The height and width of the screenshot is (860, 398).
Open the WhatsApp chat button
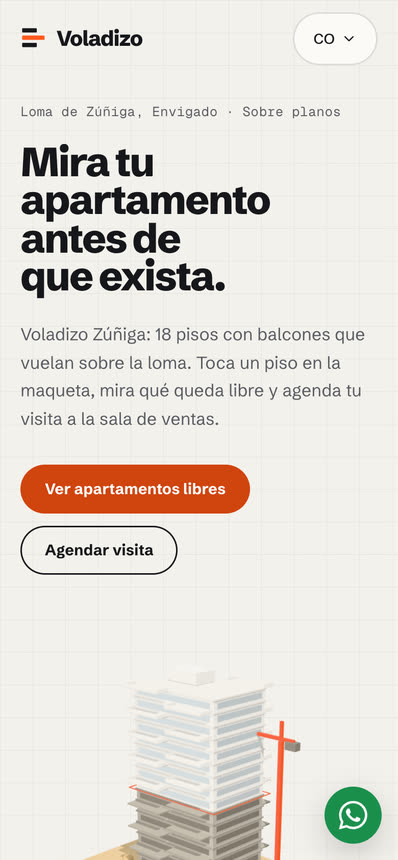tap(352, 815)
